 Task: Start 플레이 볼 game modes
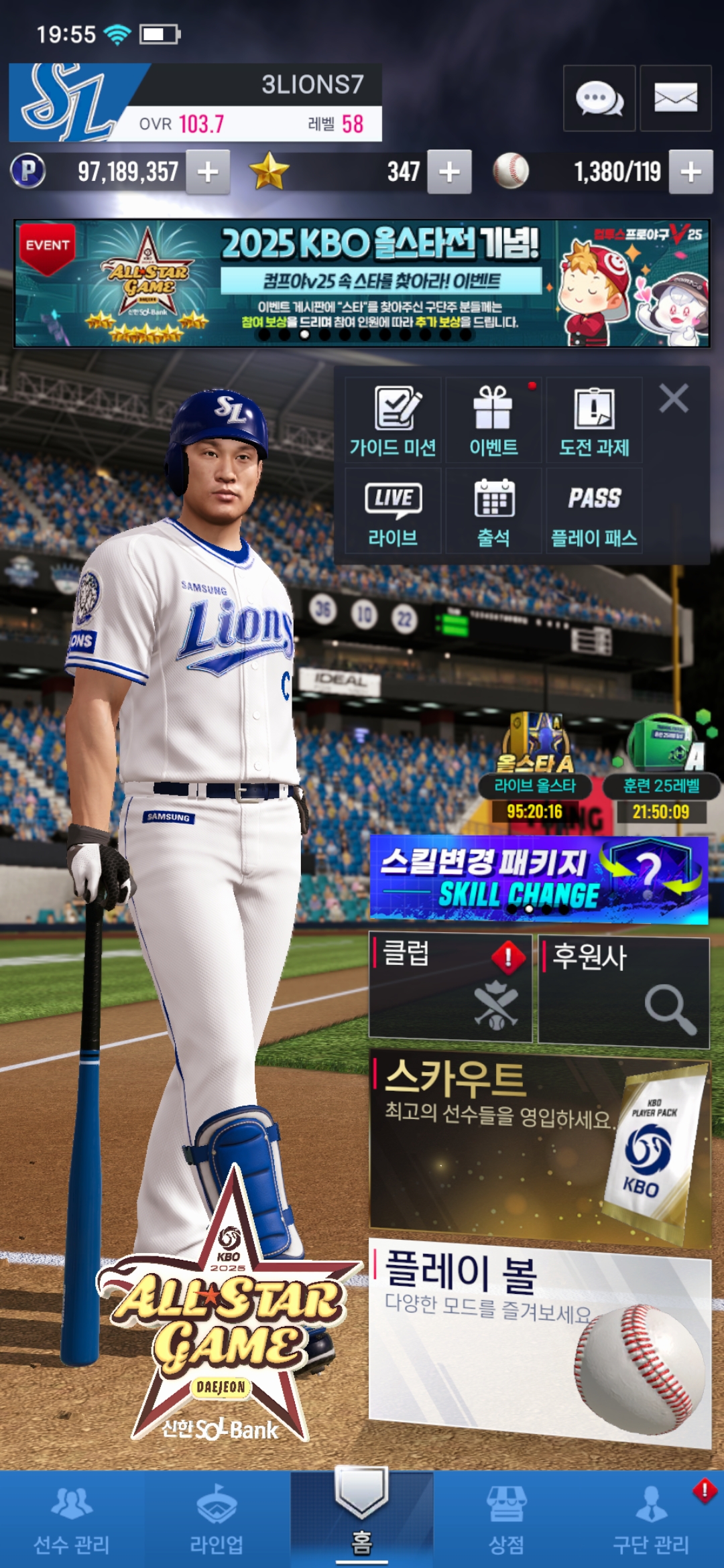pos(538,1340)
